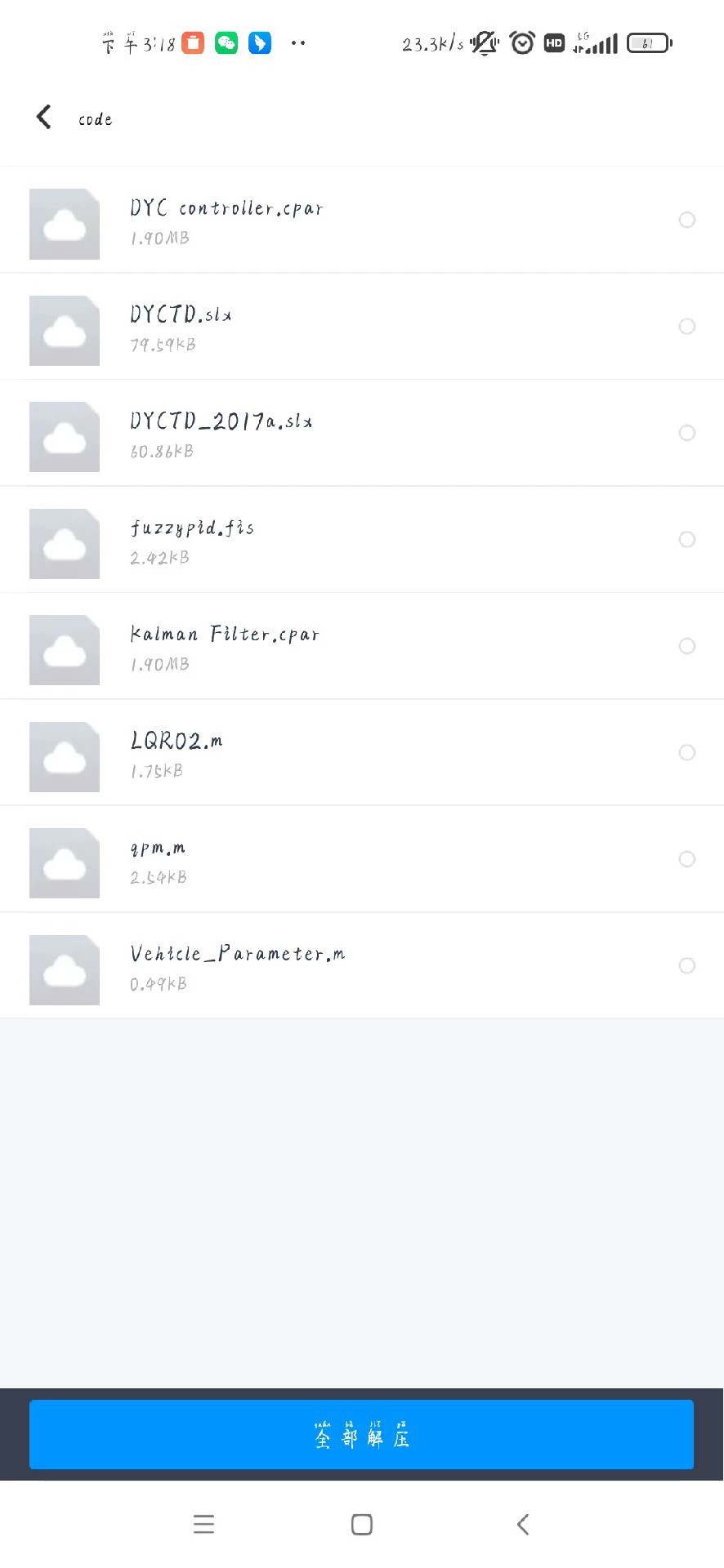The width and height of the screenshot is (724, 1568).
Task: Go to the home screen
Action: tap(361, 1524)
